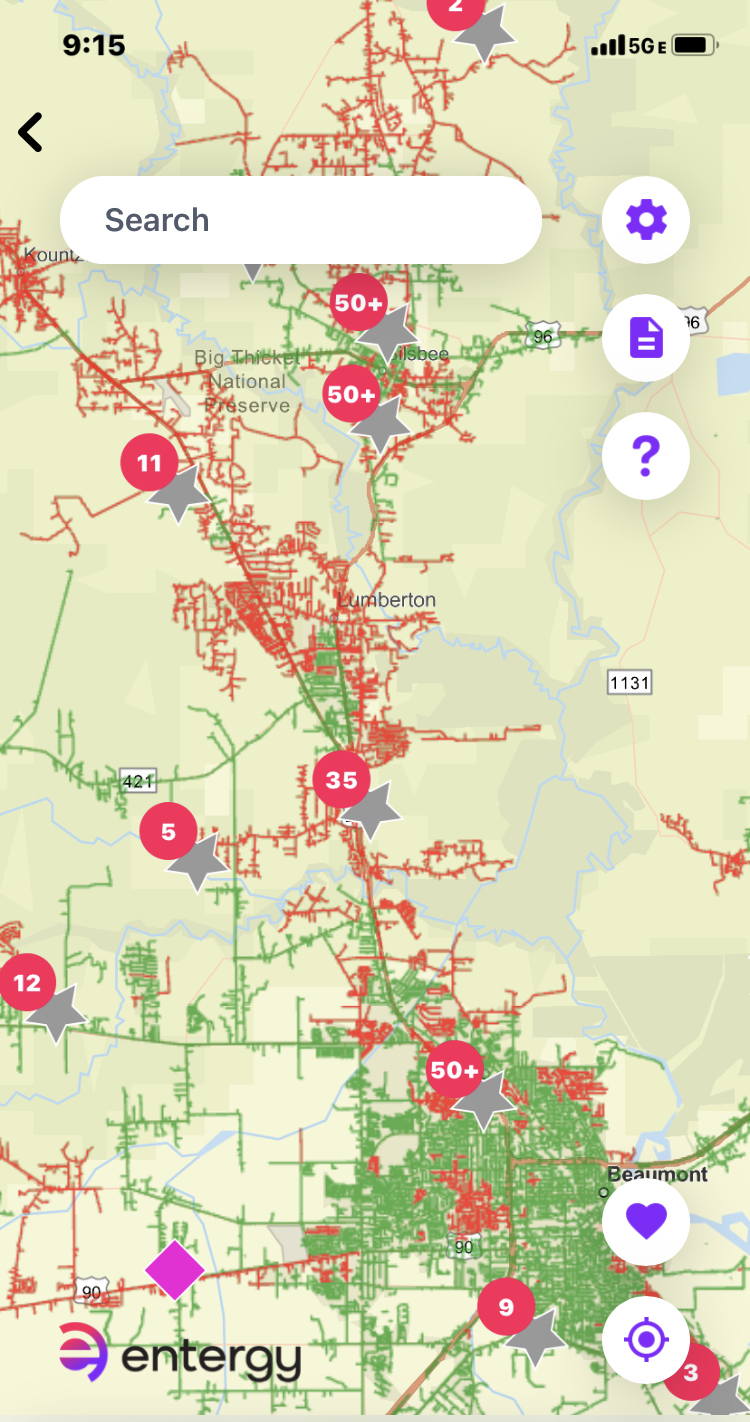
Task: Open help with the question mark
Action: (x=646, y=456)
